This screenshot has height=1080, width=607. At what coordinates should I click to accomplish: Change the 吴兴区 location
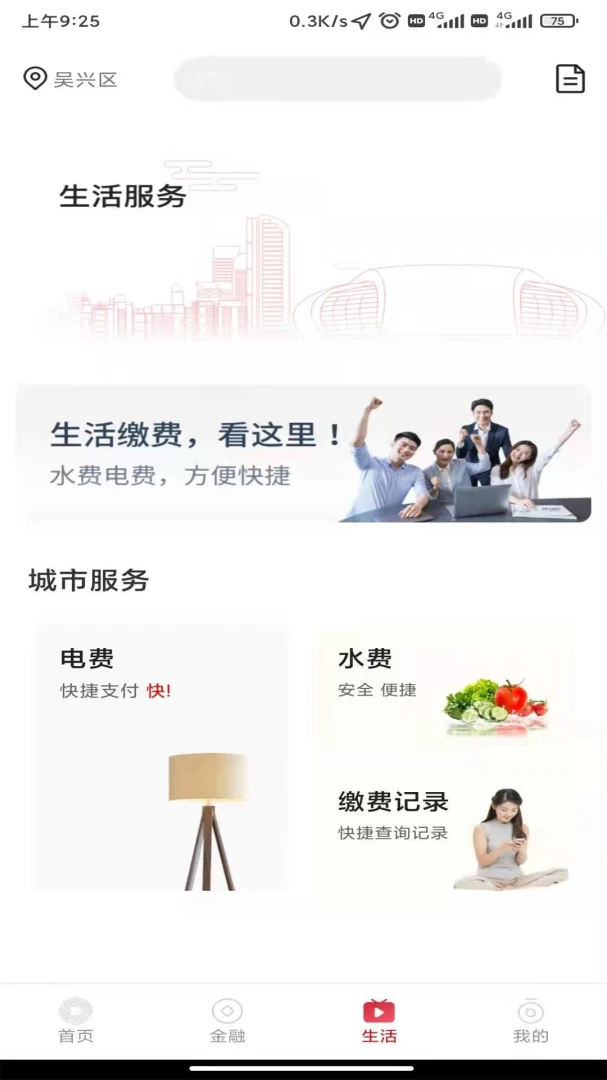(x=71, y=79)
